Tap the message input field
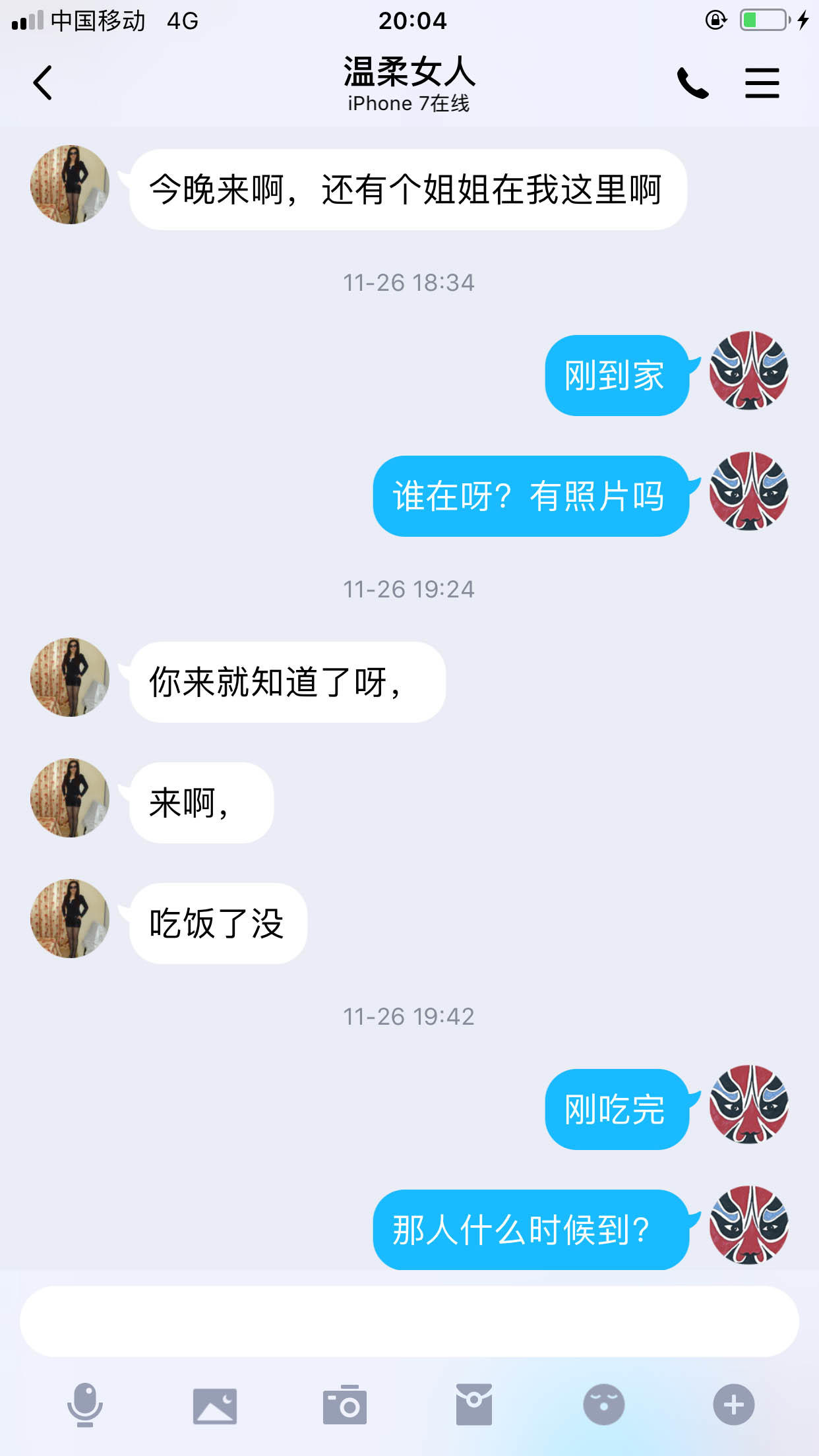Screen dimensions: 819x1456 (x=409, y=1321)
